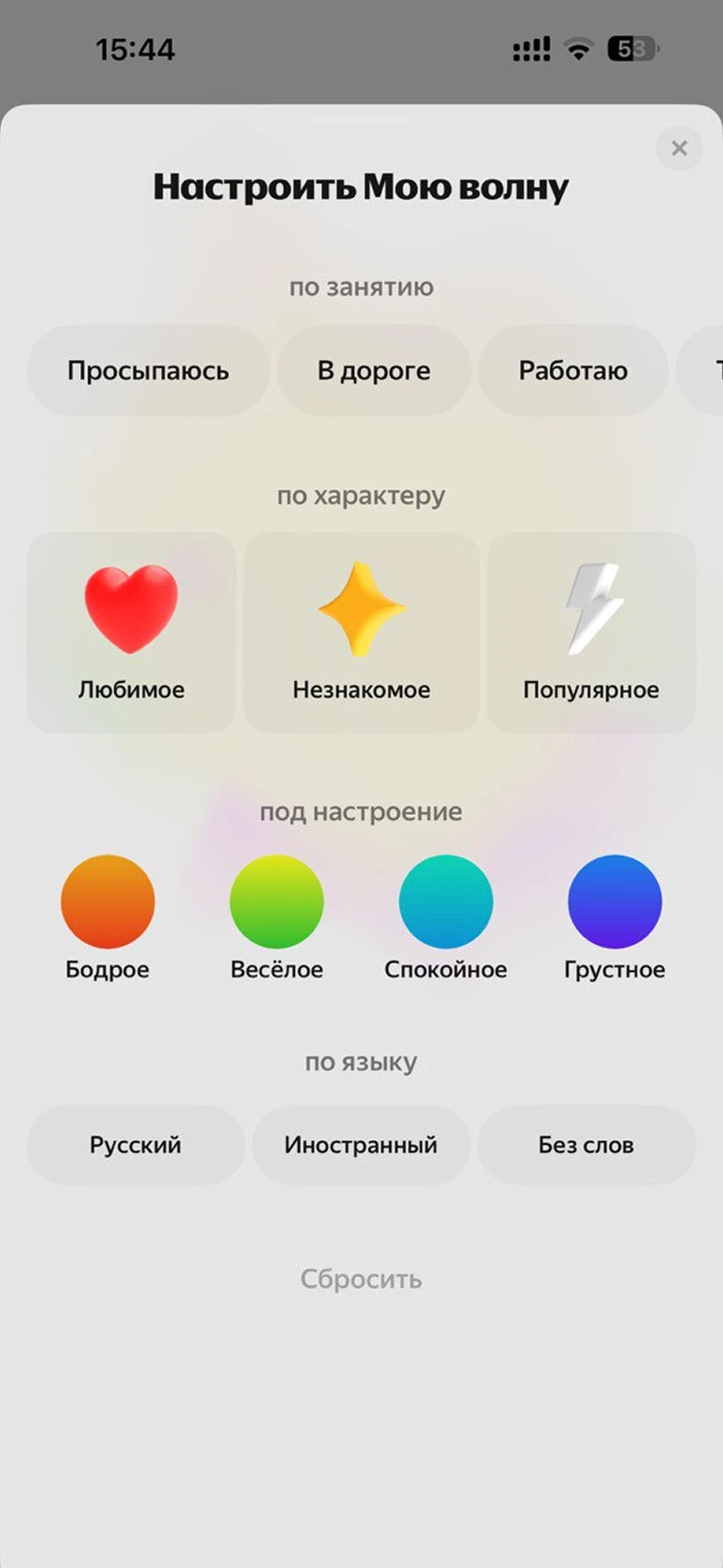The height and width of the screenshot is (1568, 723).
Task: Select the Русский language option
Action: tap(135, 1145)
